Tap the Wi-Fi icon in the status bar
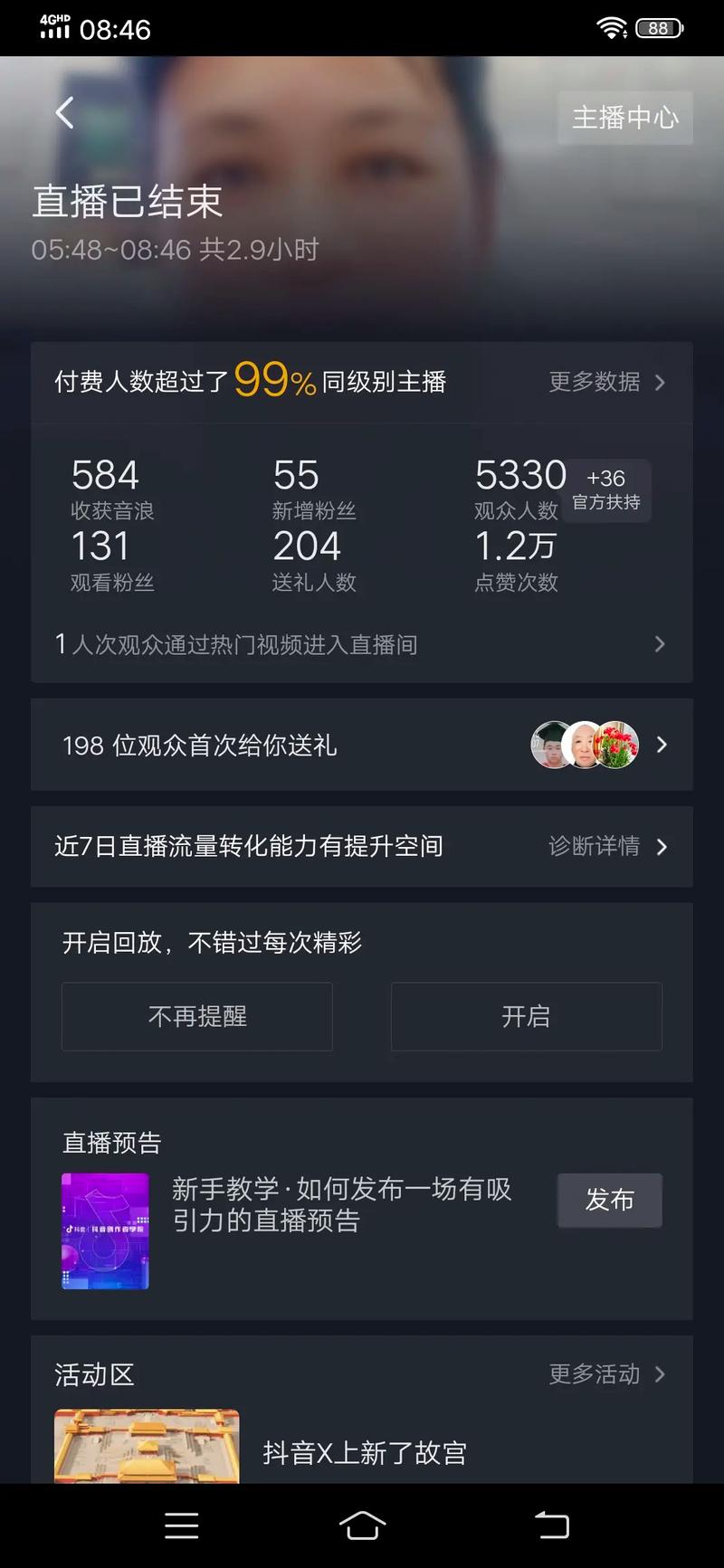Screen dimensions: 724x1568 [610, 27]
